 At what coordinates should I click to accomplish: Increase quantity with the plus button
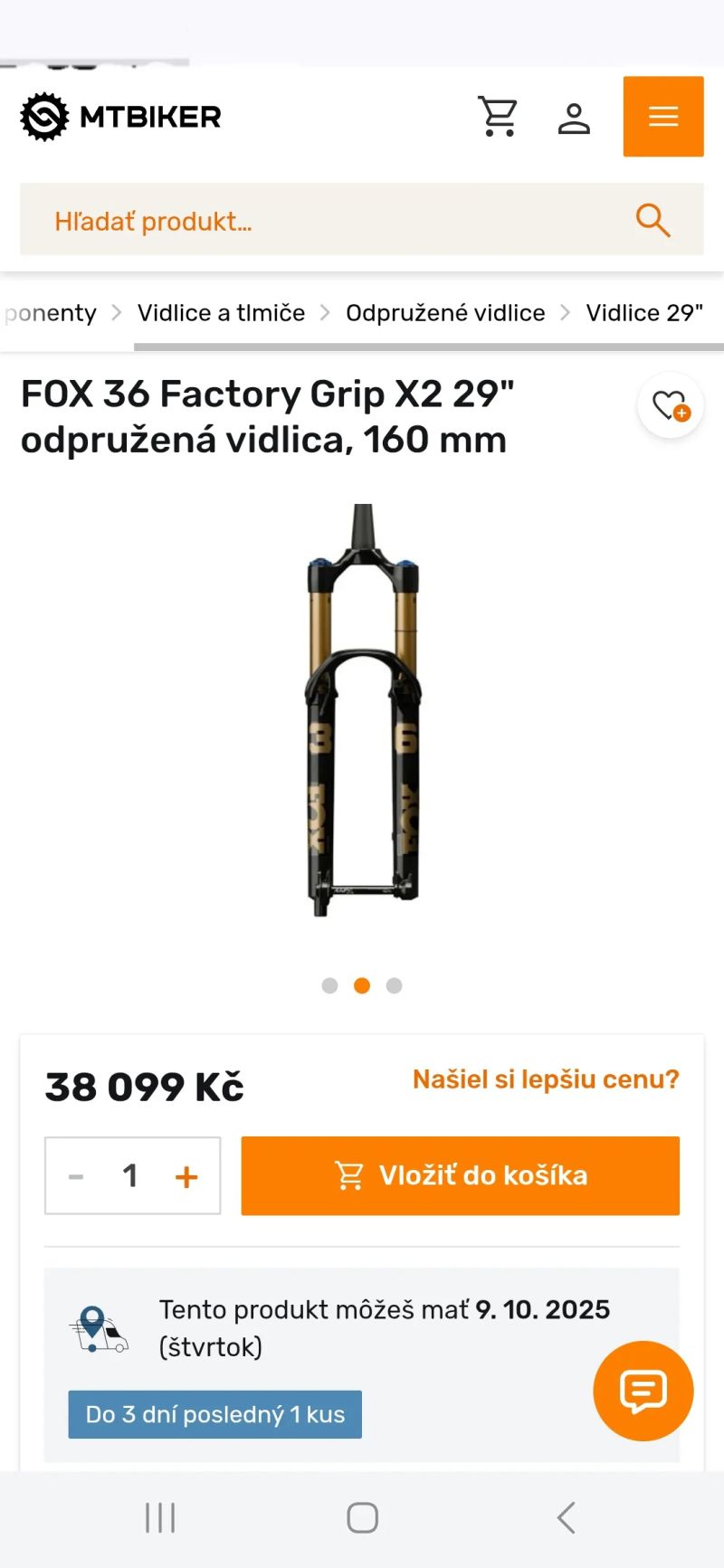click(x=186, y=1176)
